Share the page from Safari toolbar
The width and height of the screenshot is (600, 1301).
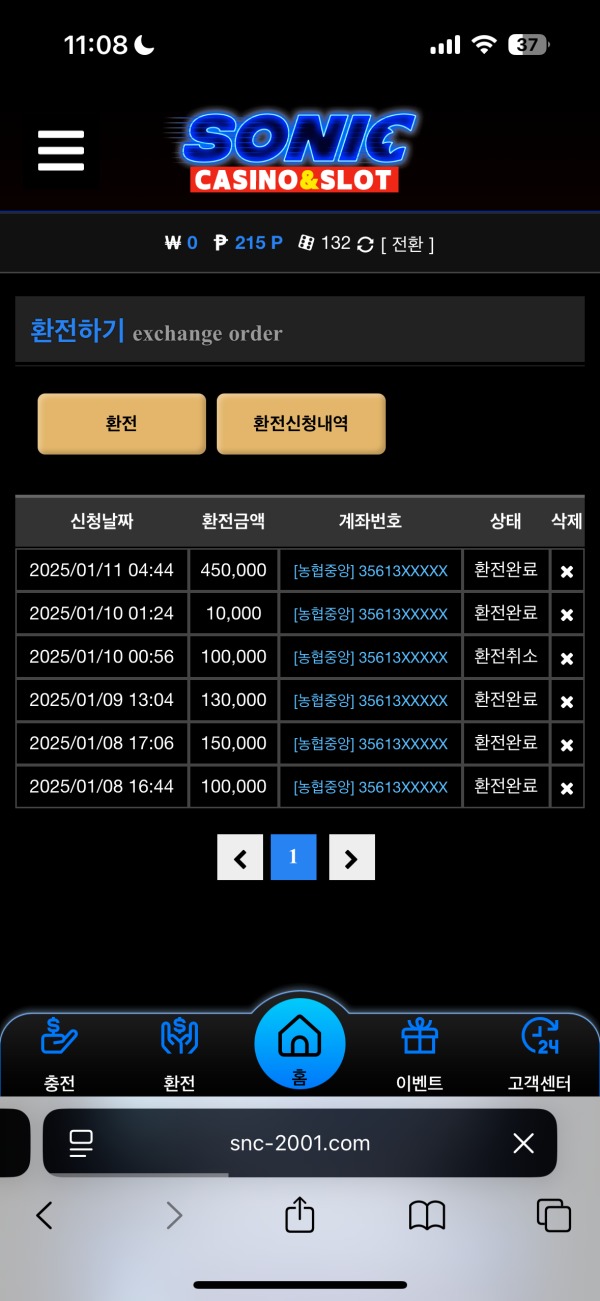click(x=300, y=1215)
